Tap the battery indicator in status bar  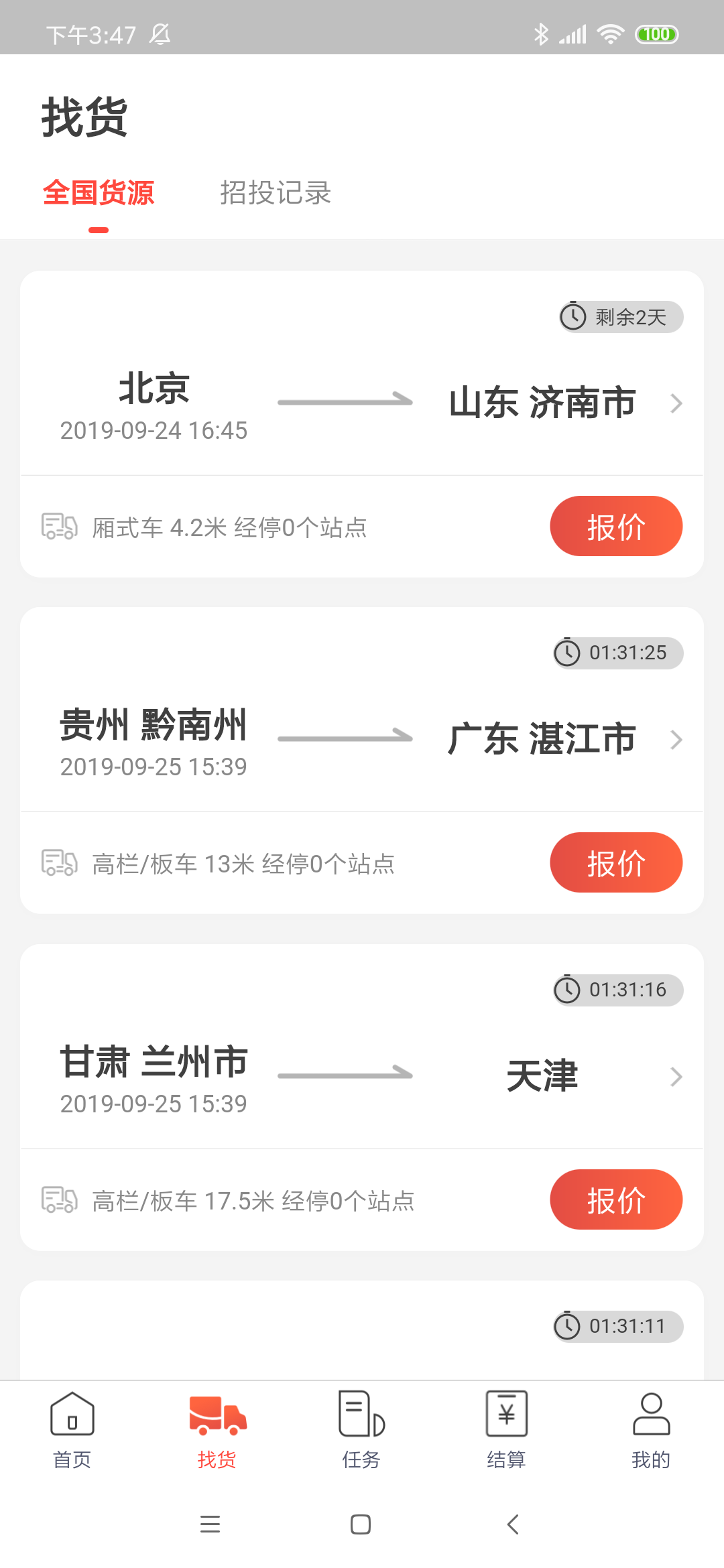[x=656, y=33]
